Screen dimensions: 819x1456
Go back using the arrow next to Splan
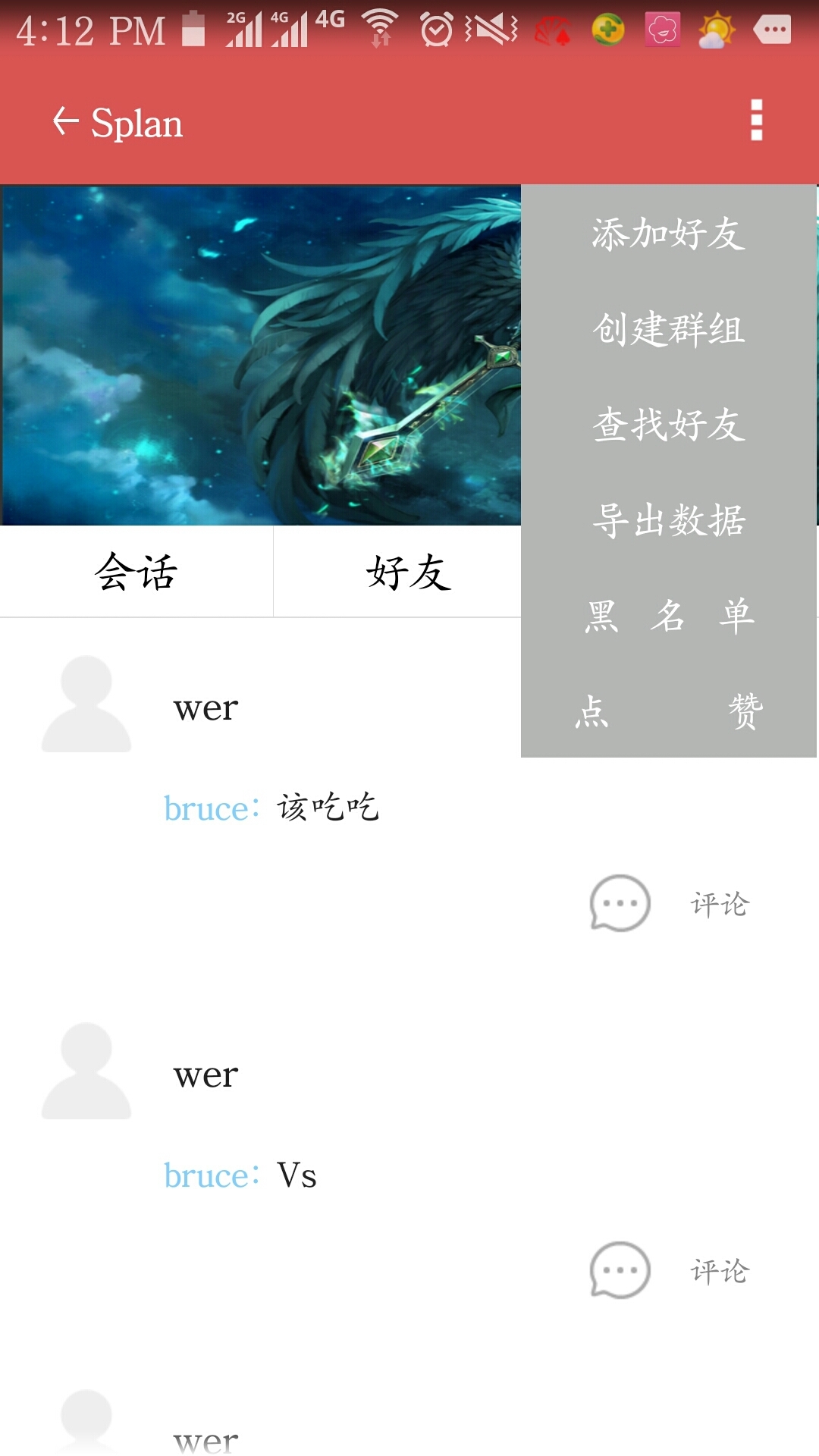66,121
